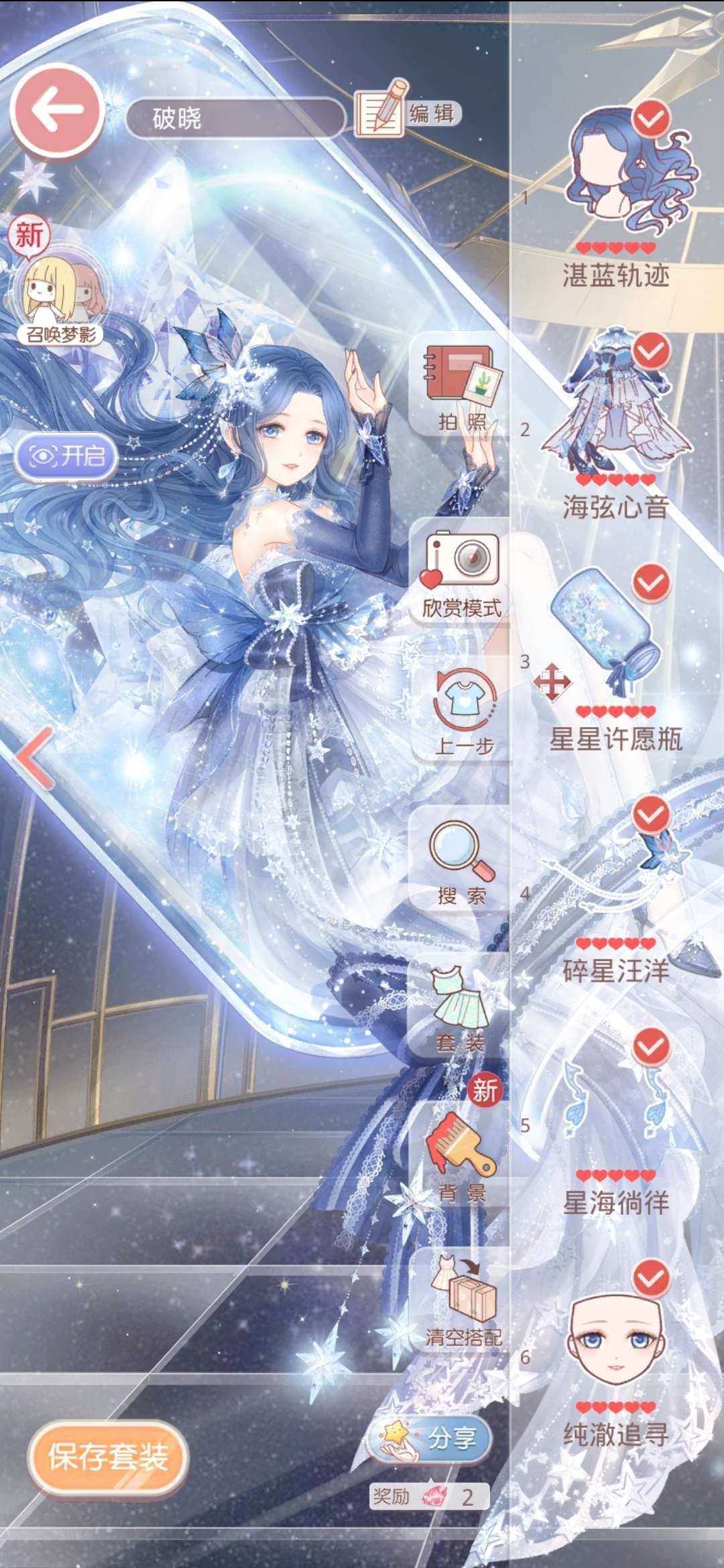Save the outfit with 保存套装

point(107,1457)
